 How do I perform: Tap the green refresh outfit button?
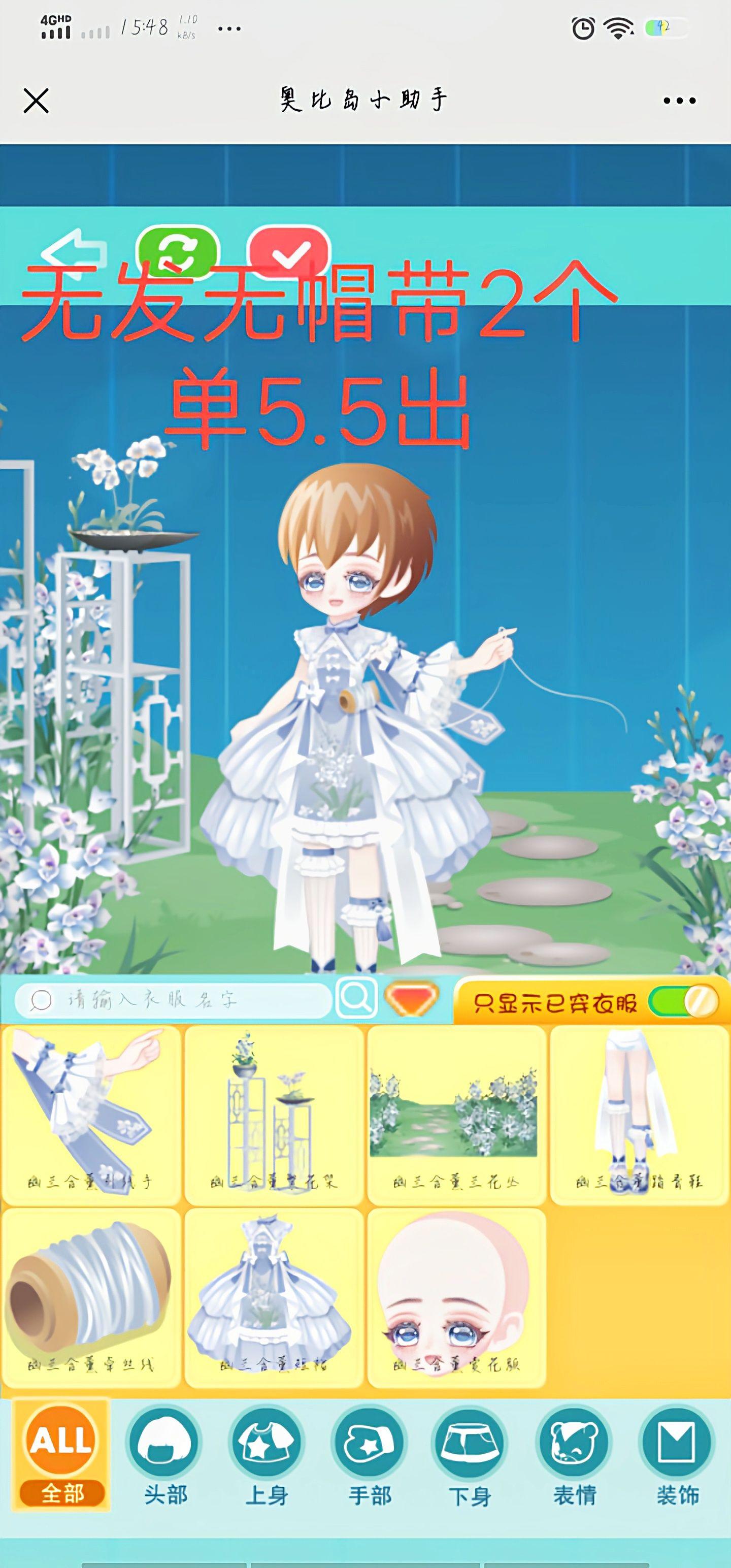click(x=178, y=251)
